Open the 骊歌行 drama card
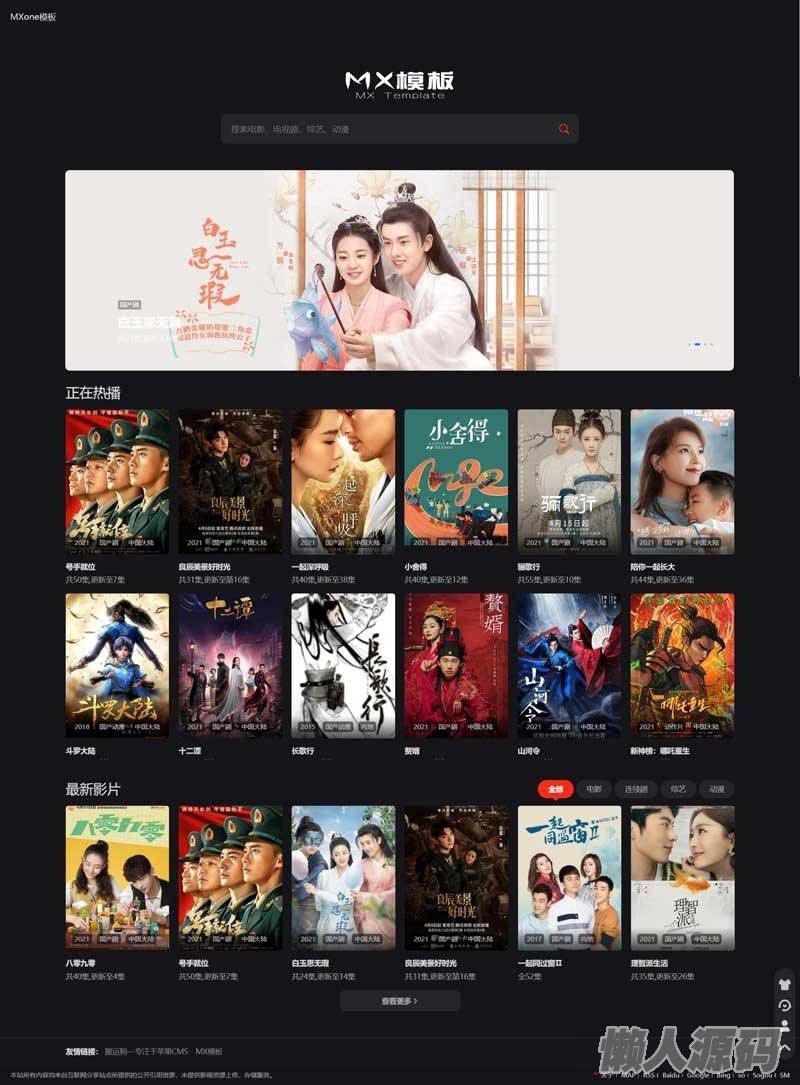The width and height of the screenshot is (800, 1085). [569, 481]
